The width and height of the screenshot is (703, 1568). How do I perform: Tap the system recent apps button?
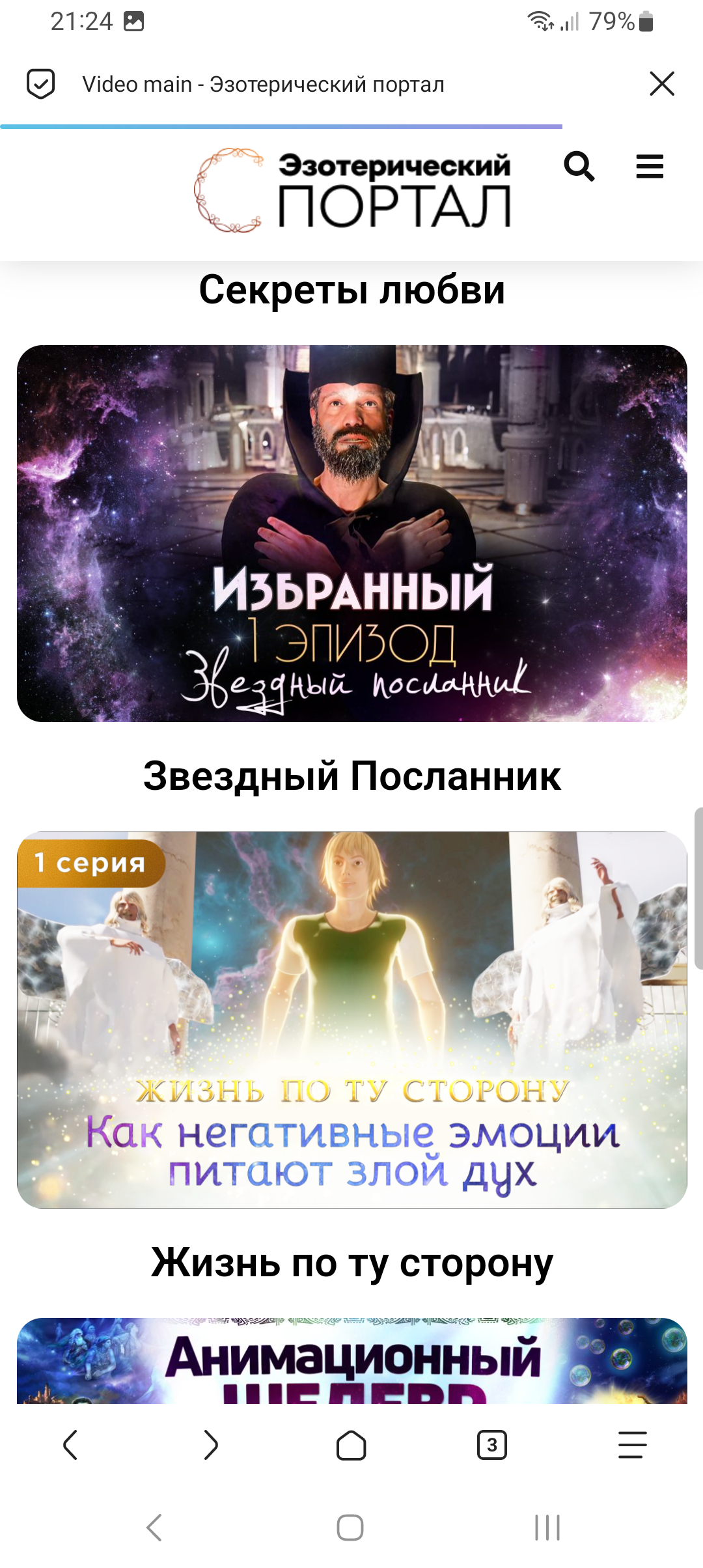click(547, 1528)
